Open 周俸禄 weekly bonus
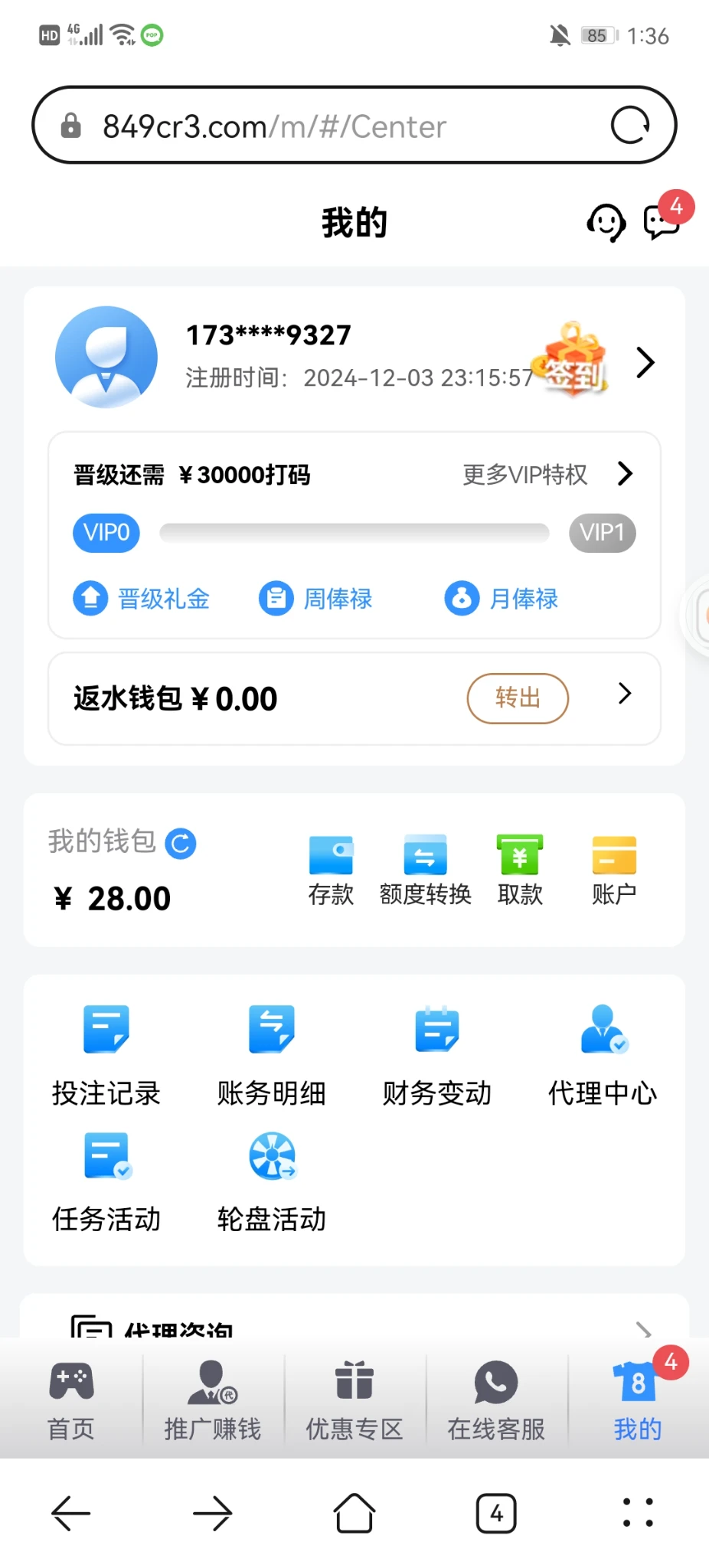 [315, 599]
